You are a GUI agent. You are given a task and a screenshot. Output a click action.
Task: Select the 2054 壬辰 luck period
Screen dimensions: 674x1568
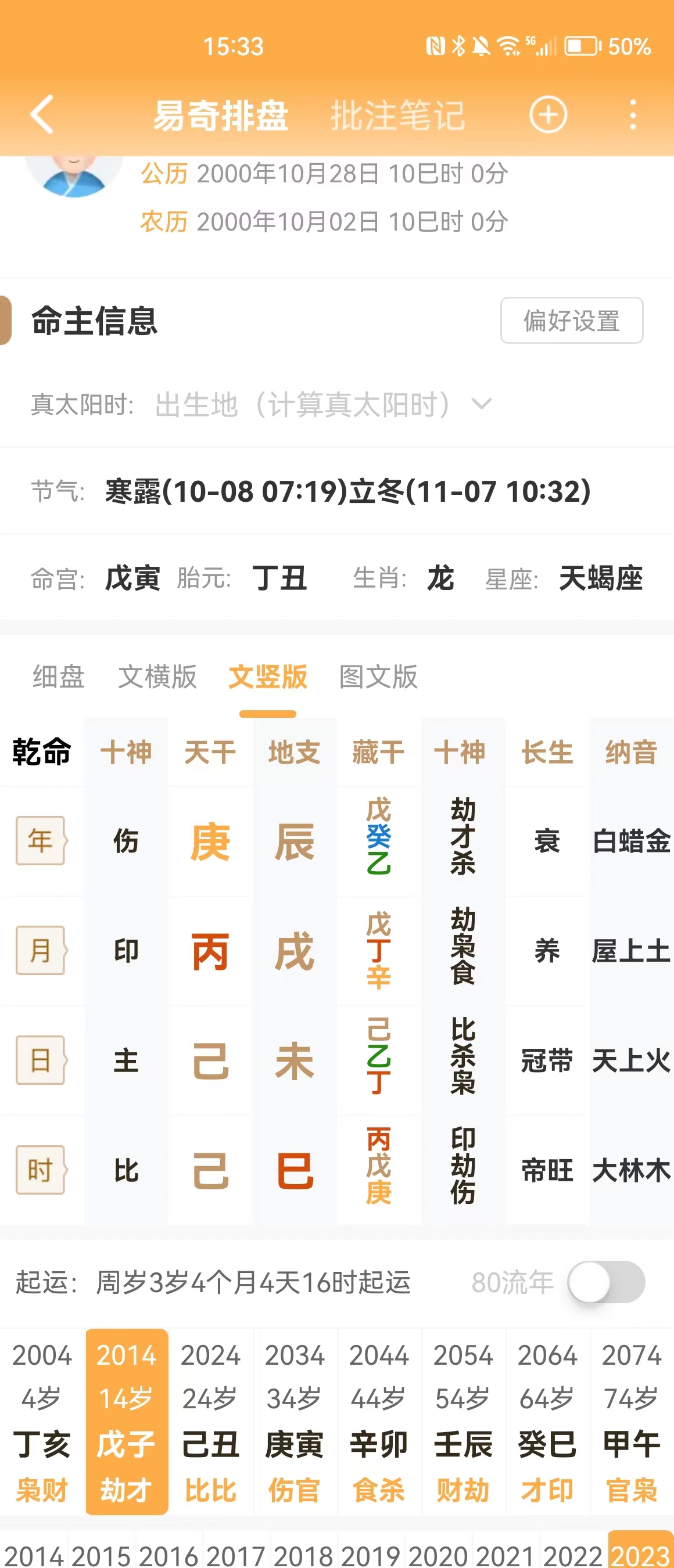point(463,1421)
